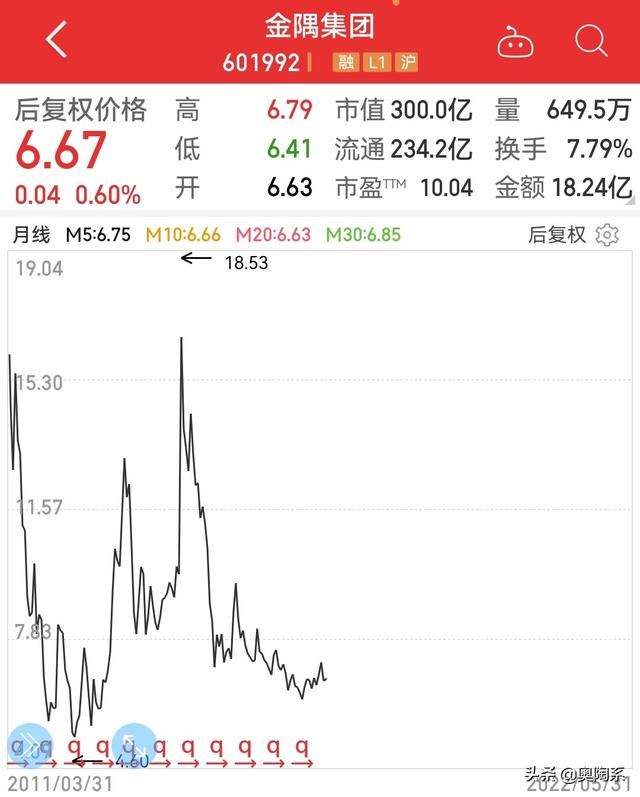Expand the chart to full screen
The image size is (640, 797).
point(133,745)
